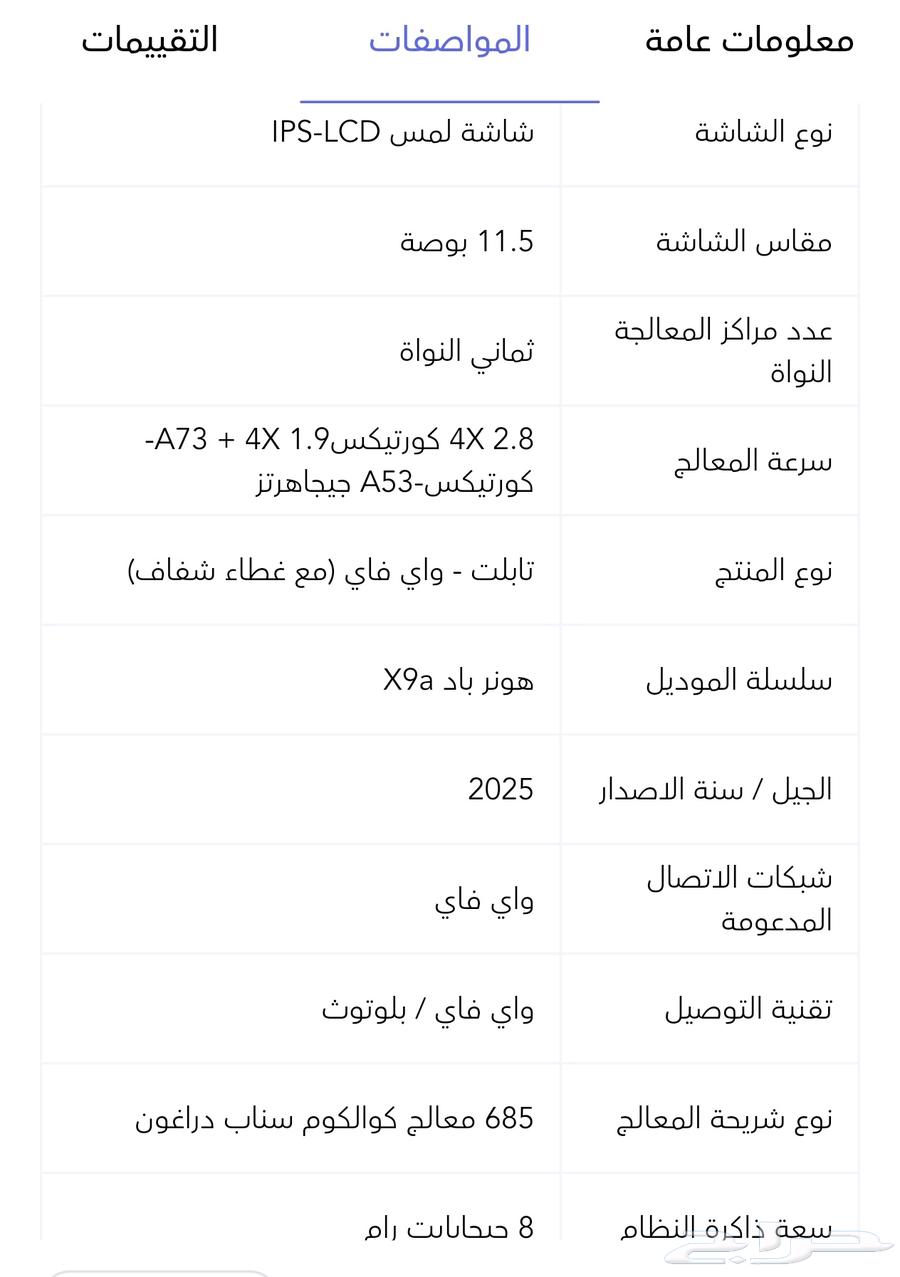Click the 2025 release year value
Viewport: 900px width, 1277px height.
pyautogui.click(x=500, y=789)
